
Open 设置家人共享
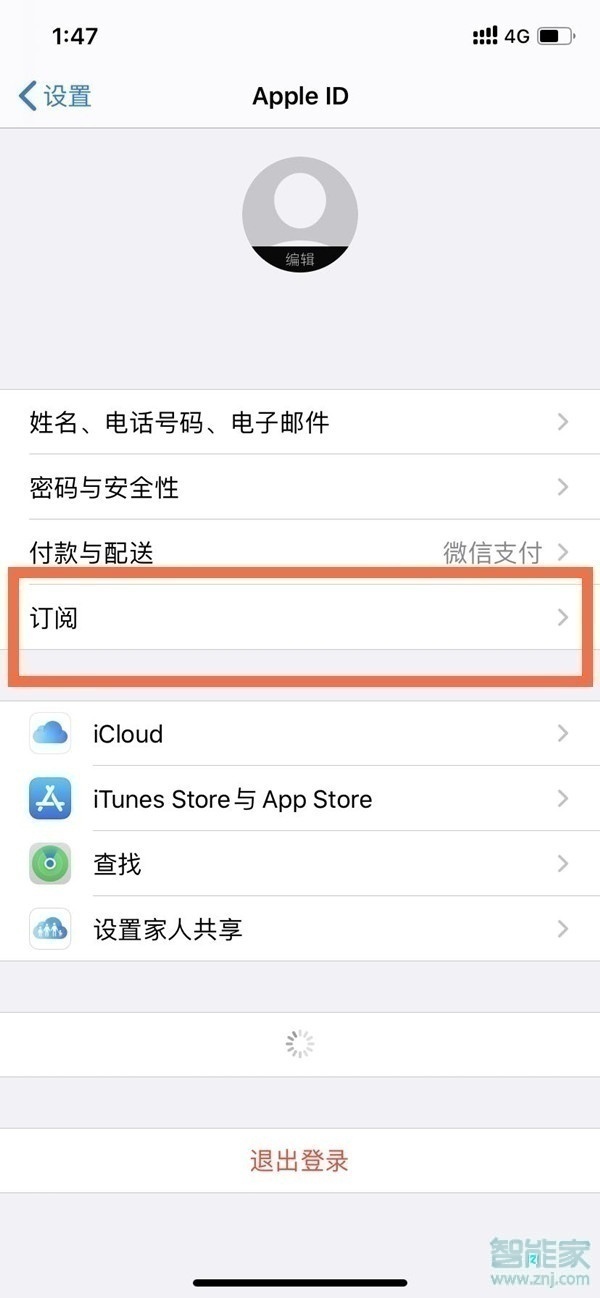pyautogui.click(x=300, y=928)
